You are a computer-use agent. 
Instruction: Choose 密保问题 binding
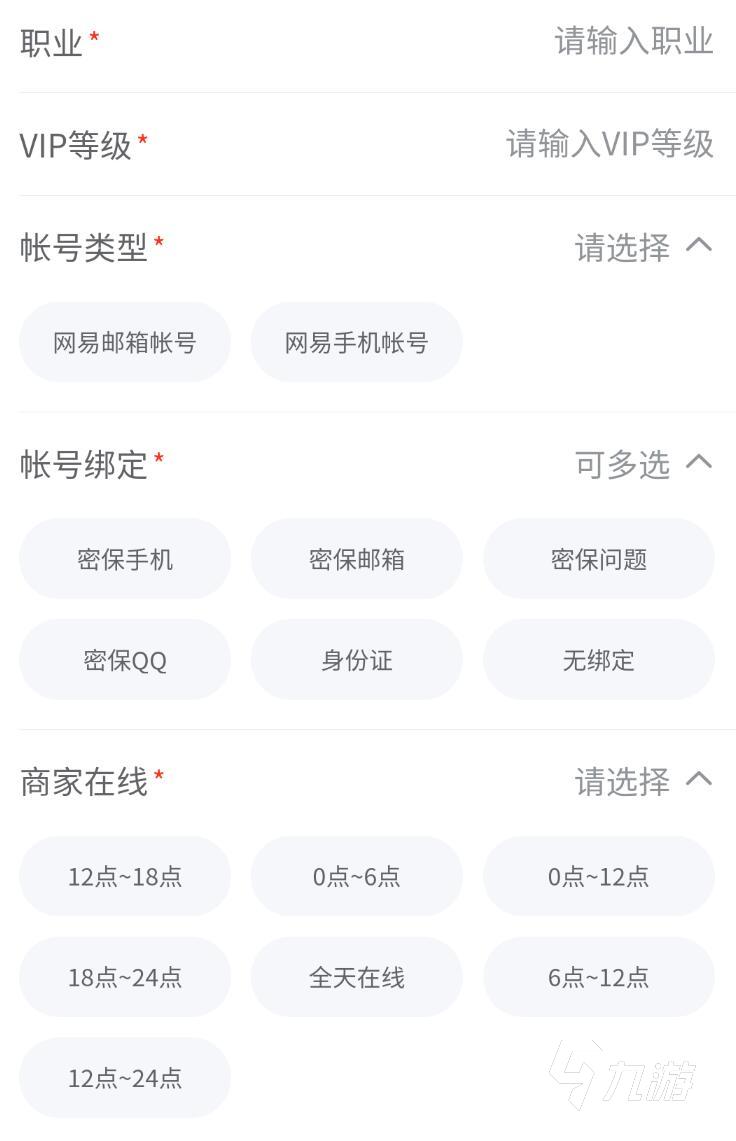click(598, 559)
